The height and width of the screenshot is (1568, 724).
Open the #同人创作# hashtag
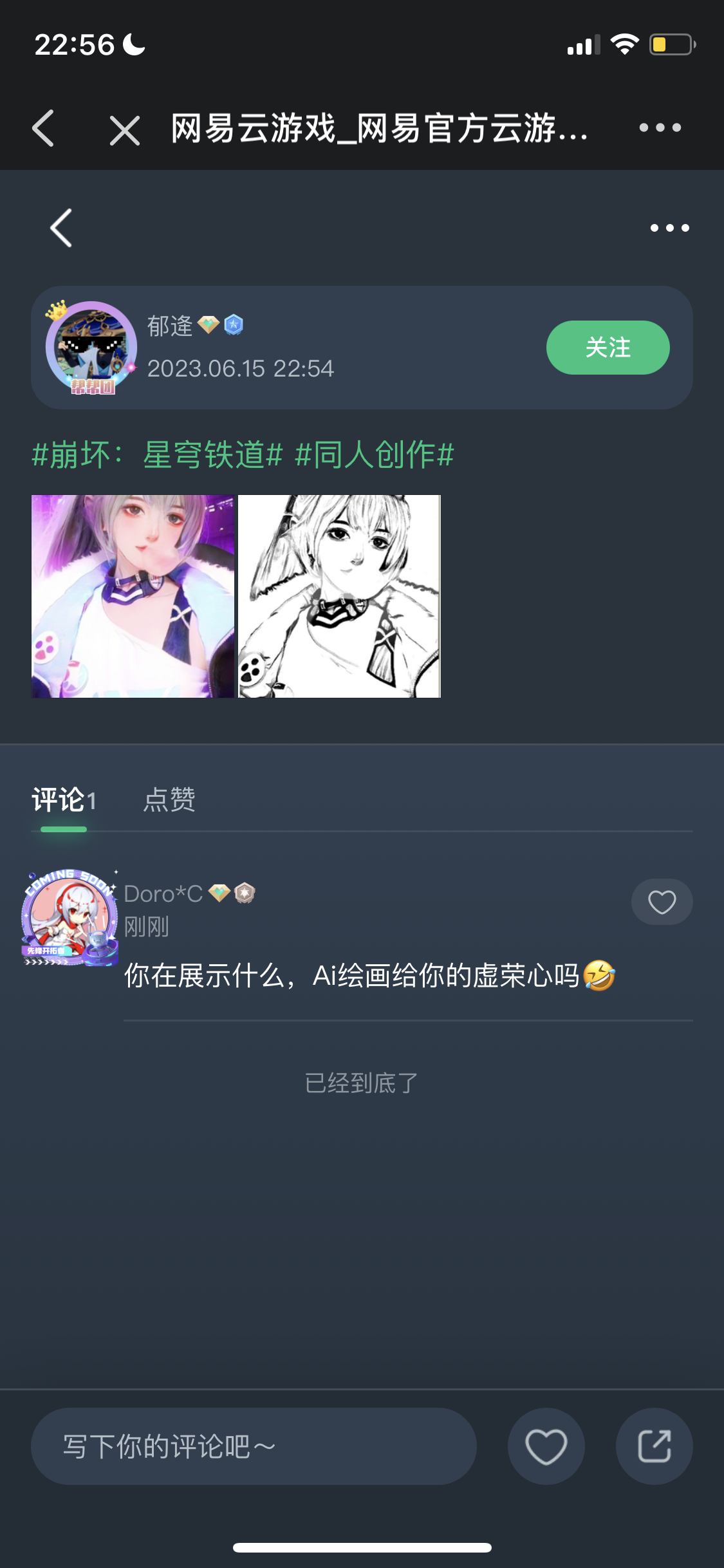coord(374,455)
